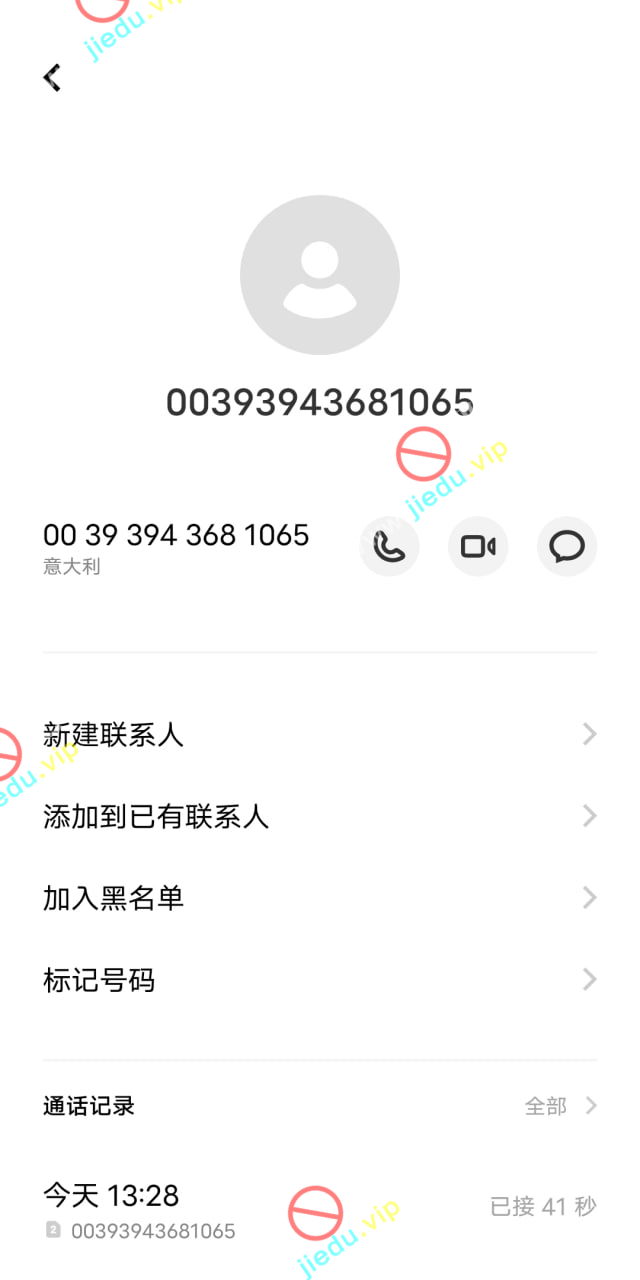The image size is (640, 1280).
Task: Open the 加入黑名单 option
Action: click(320, 898)
